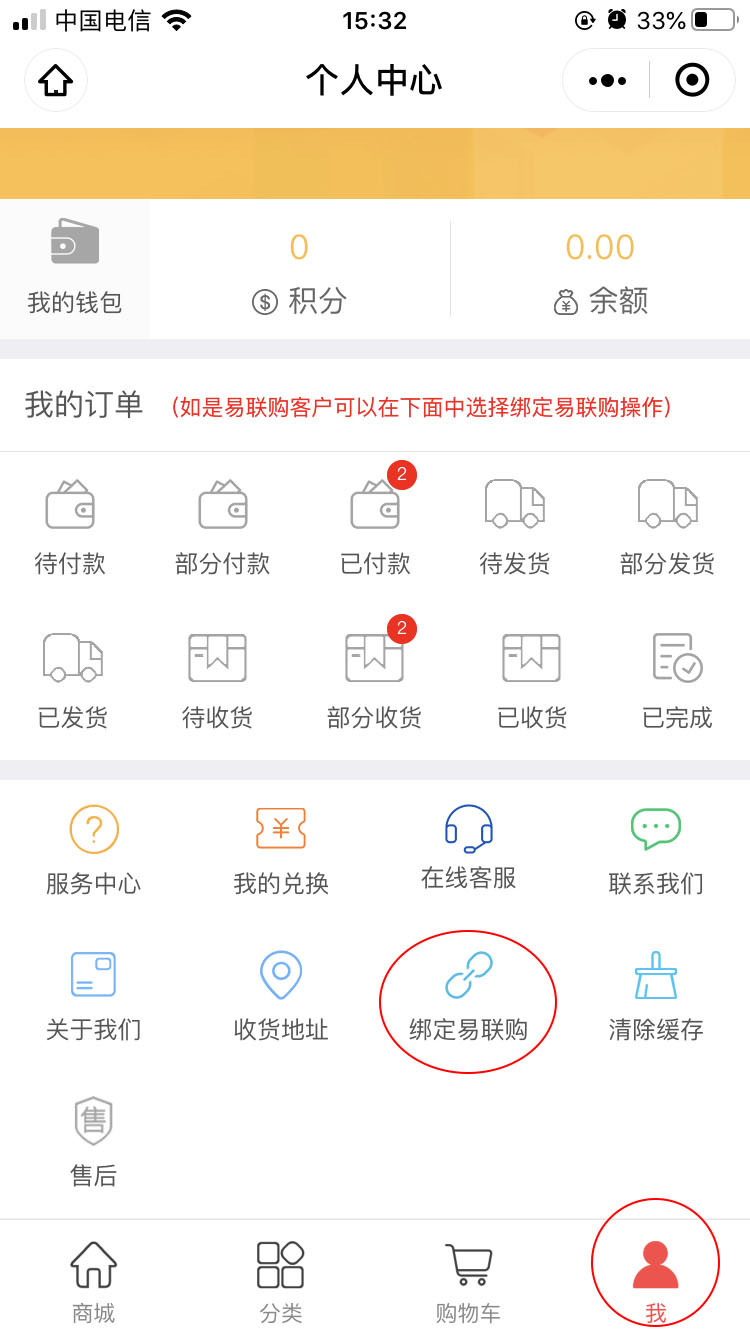
Task: Switch to the 分类 categories tab
Action: point(281,1282)
